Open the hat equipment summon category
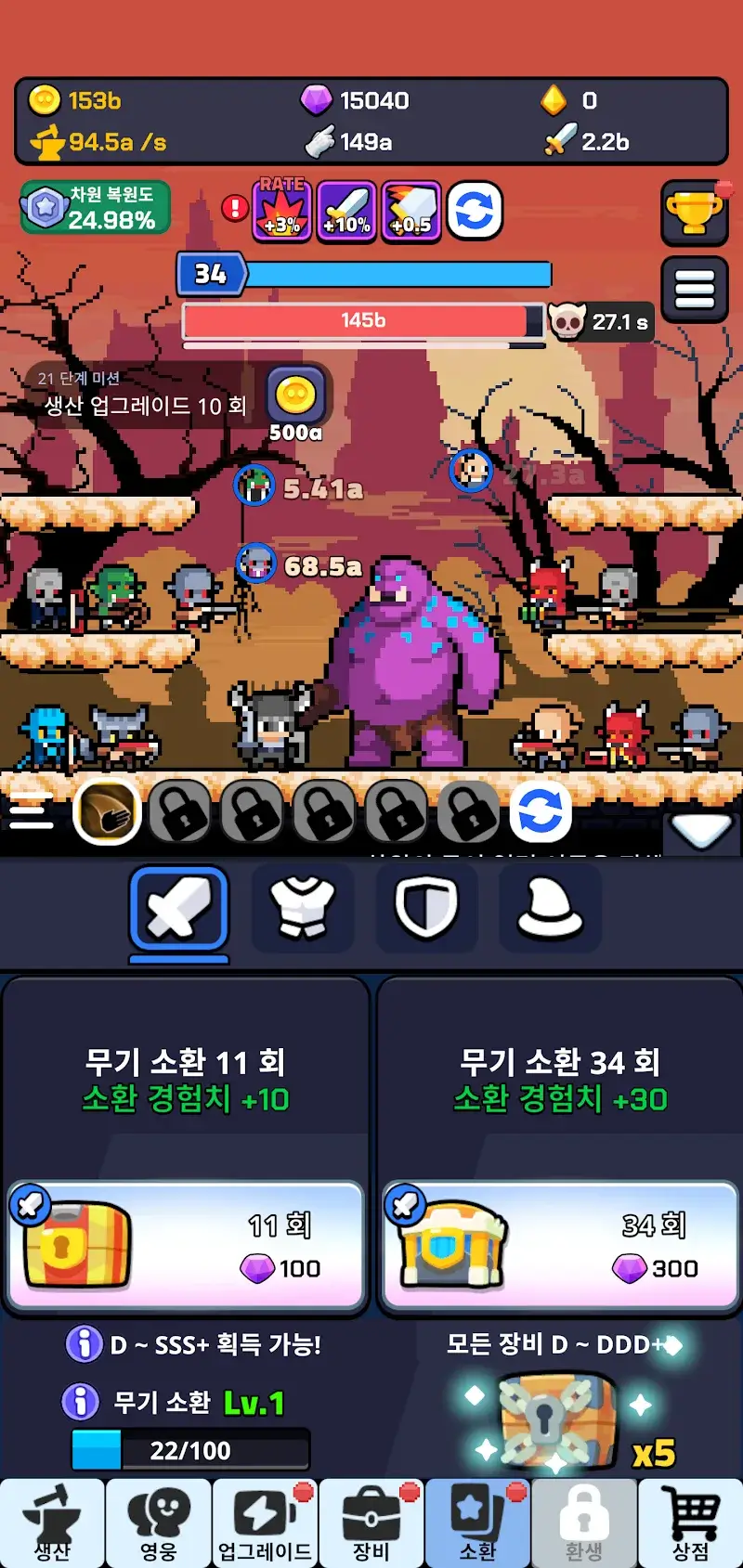743x1568 pixels. click(549, 910)
